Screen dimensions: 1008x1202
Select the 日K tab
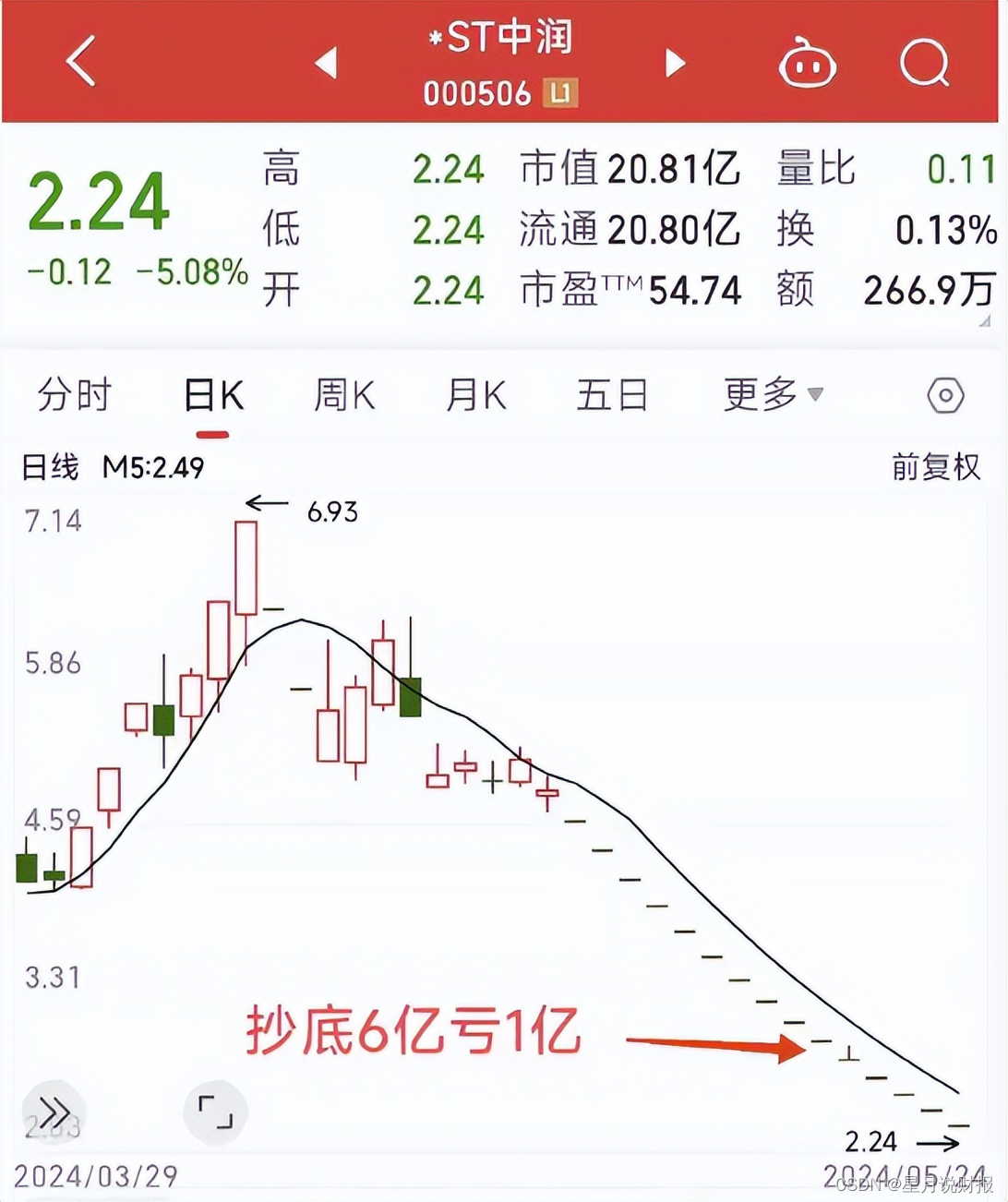click(x=213, y=395)
